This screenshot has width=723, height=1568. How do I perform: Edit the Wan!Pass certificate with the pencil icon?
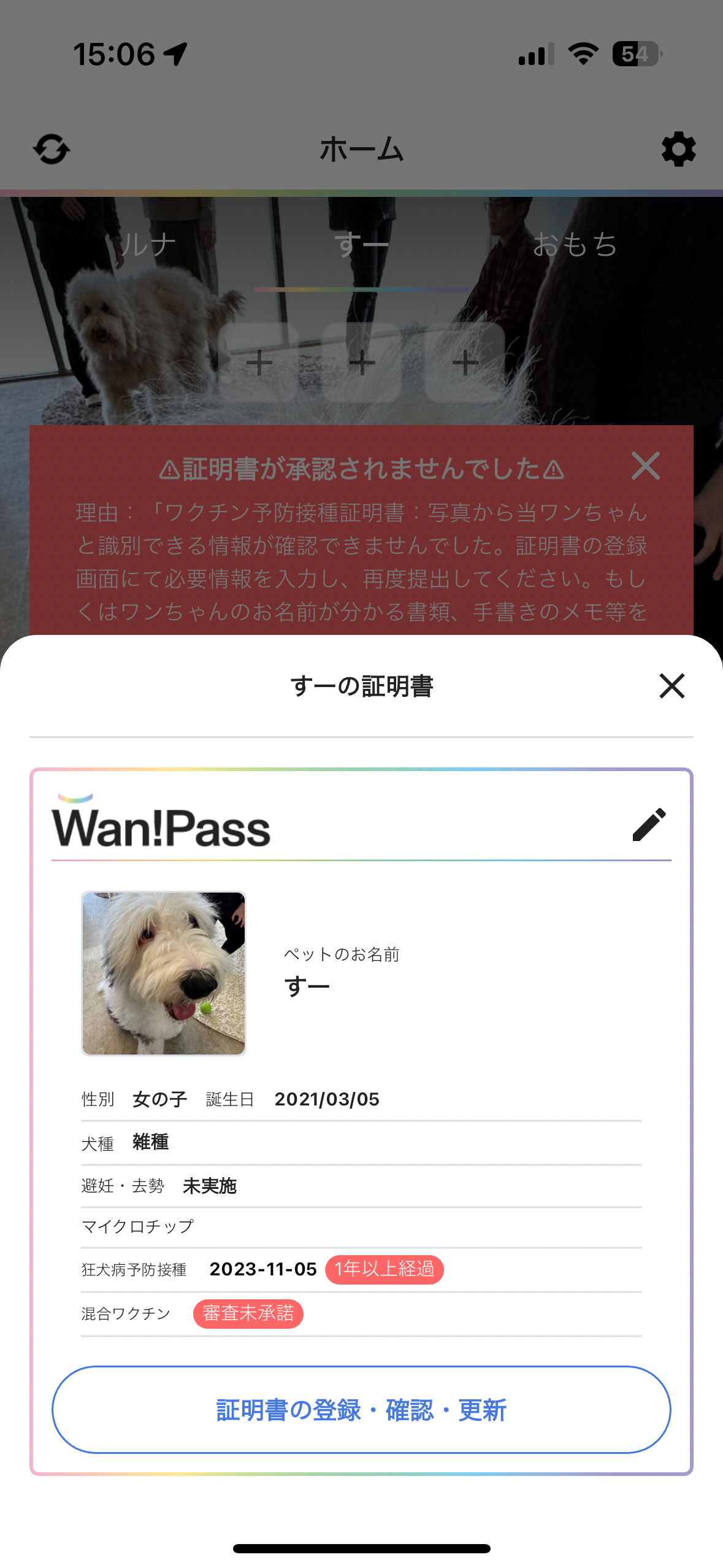(649, 824)
